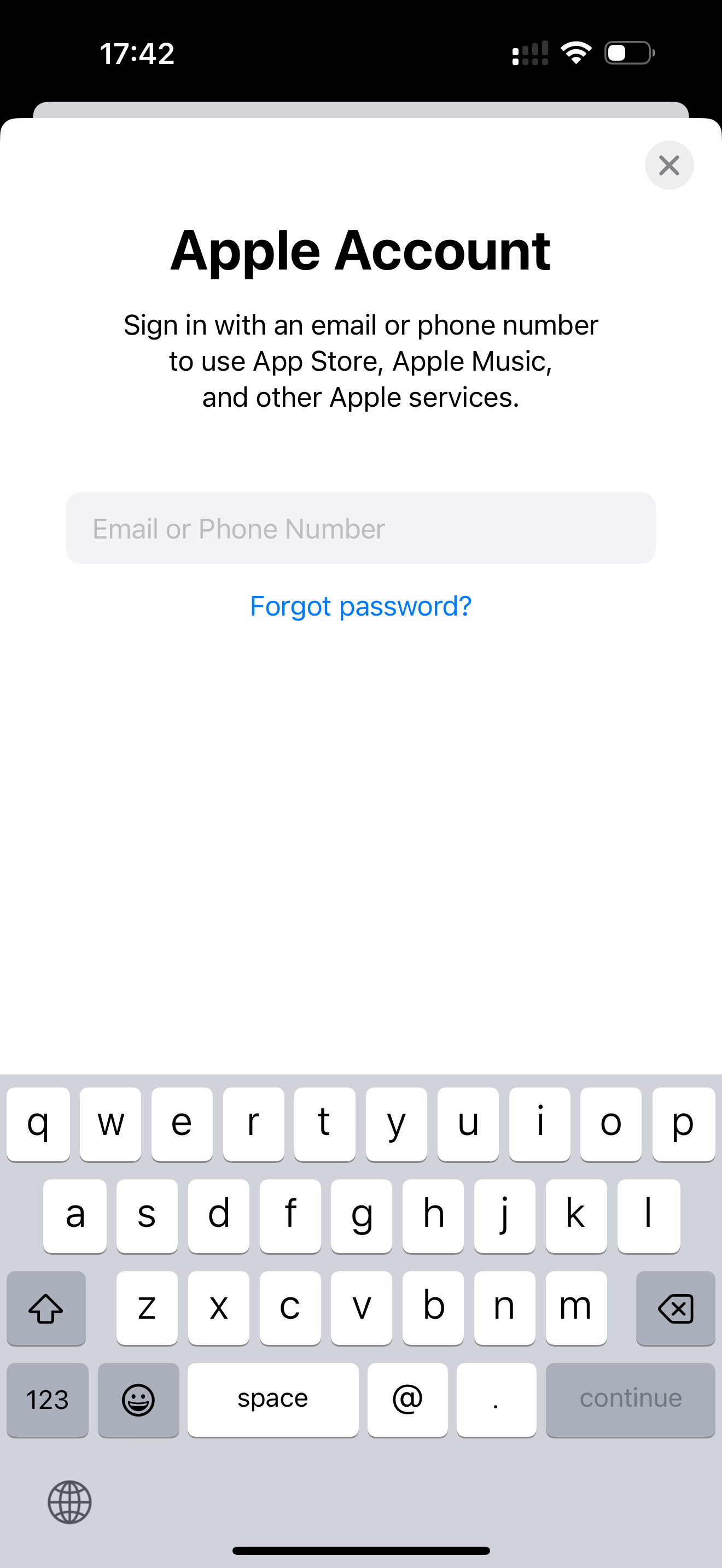Open the emoji keyboard
The width and height of the screenshot is (722, 1568).
pos(138,1400)
